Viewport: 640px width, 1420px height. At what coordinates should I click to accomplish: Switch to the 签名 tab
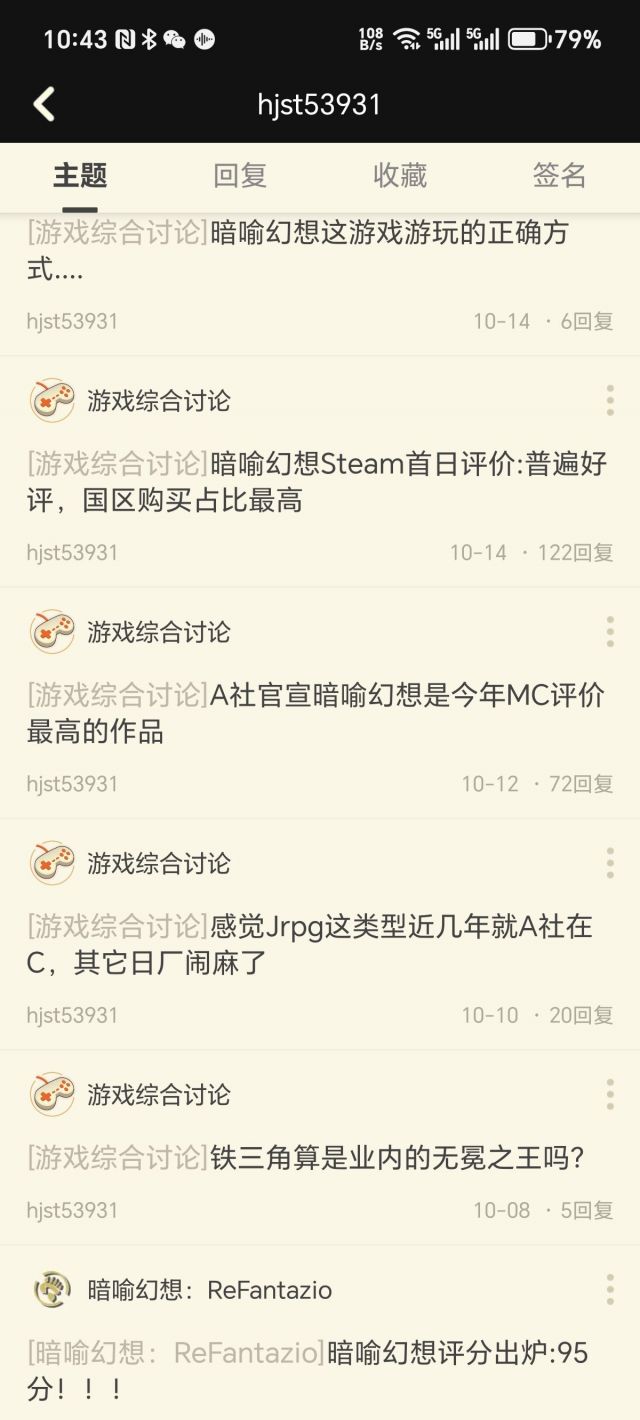click(x=559, y=176)
